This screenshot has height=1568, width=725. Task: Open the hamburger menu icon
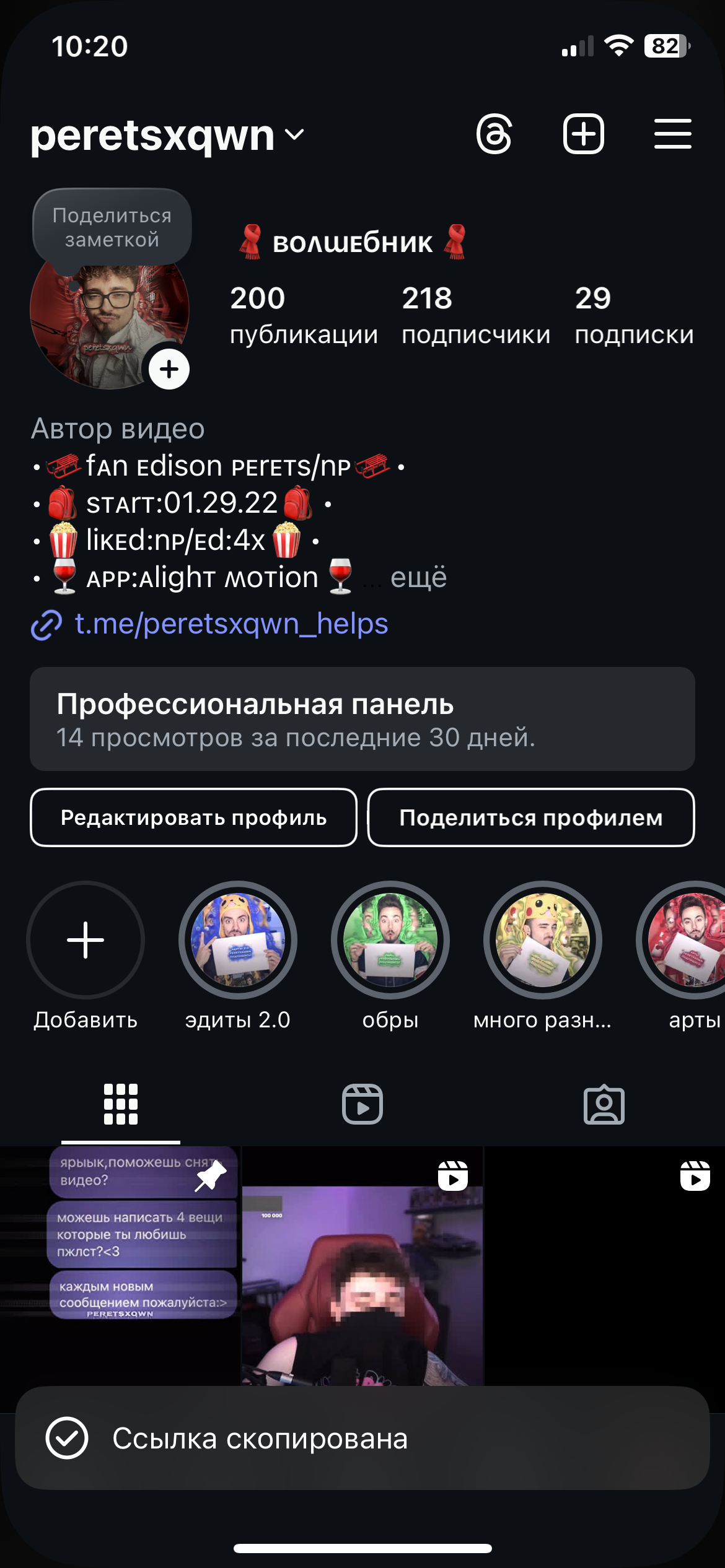672,134
